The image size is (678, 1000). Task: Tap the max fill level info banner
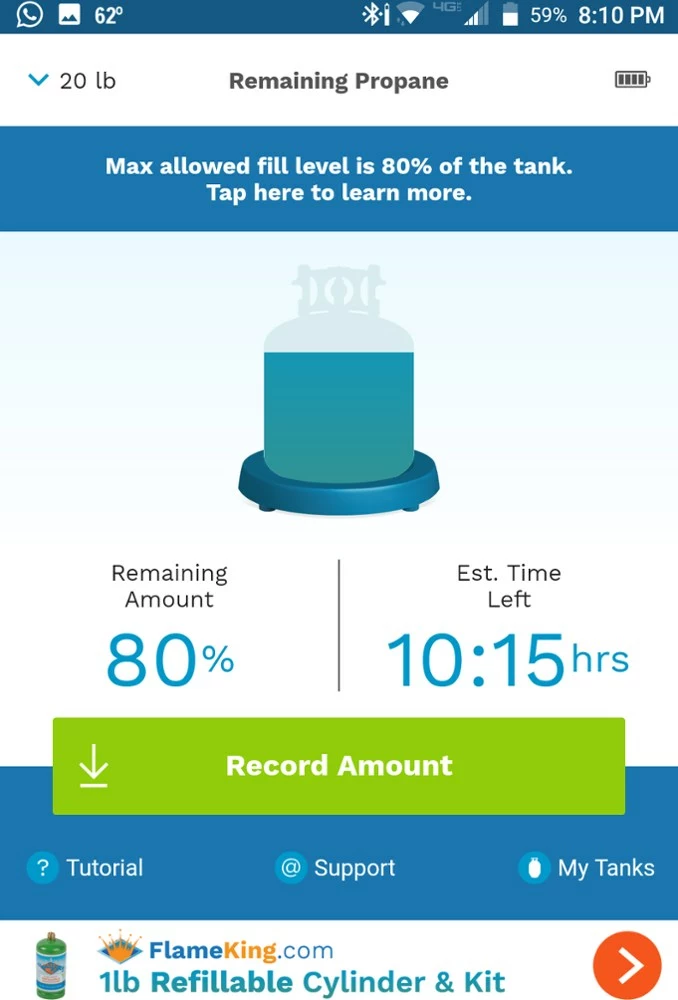(339, 179)
